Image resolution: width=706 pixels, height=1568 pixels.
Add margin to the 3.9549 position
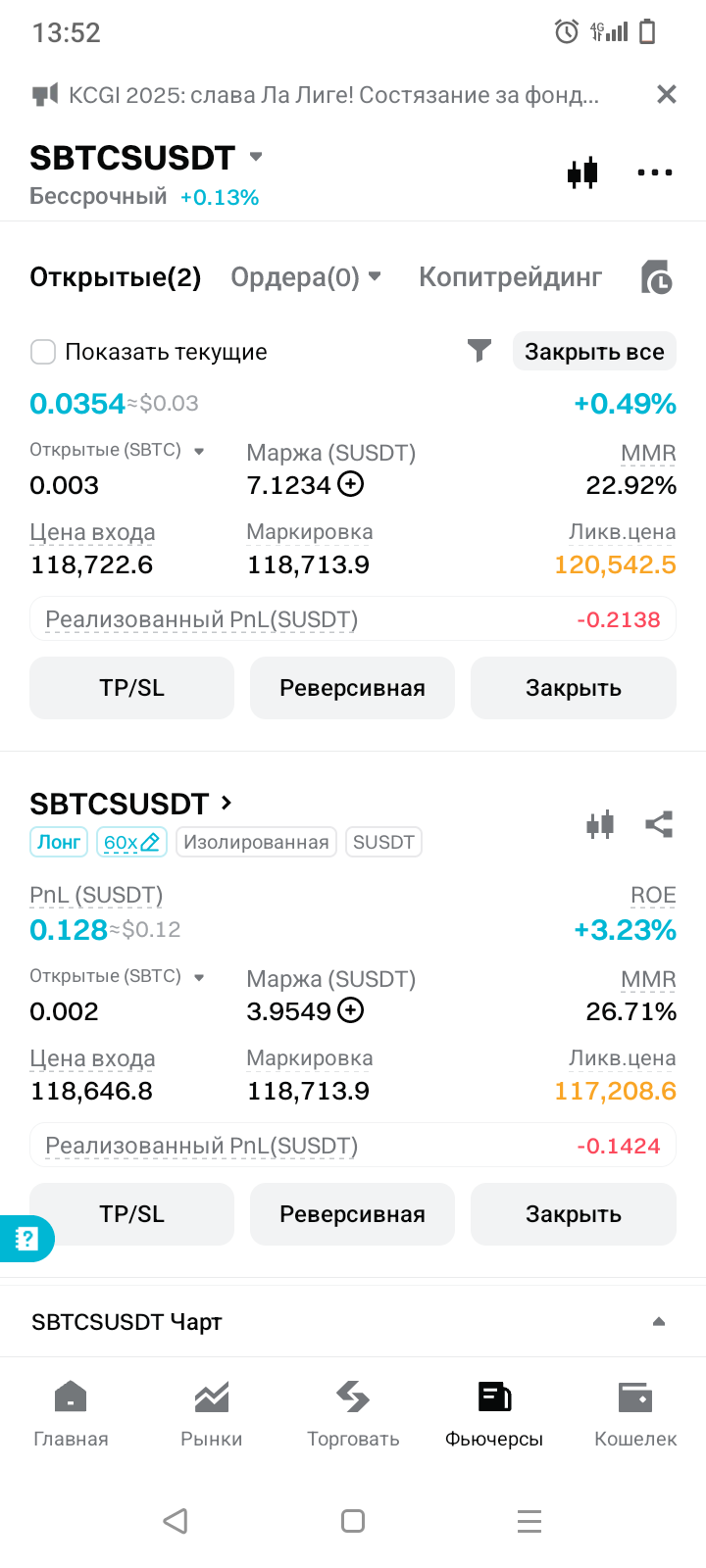click(350, 1010)
